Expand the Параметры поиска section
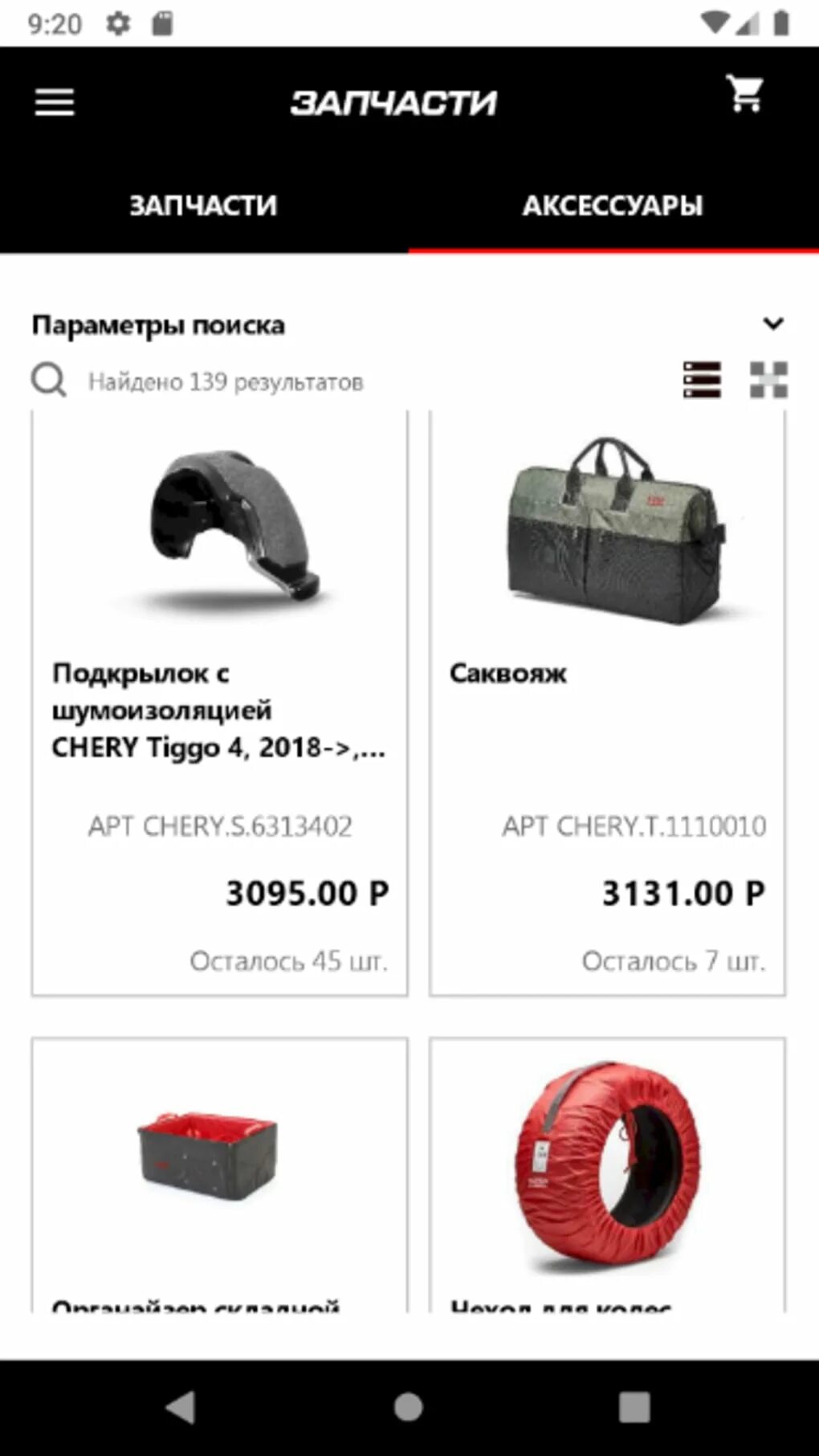Viewport: 819px width, 1456px height. pos(409,324)
